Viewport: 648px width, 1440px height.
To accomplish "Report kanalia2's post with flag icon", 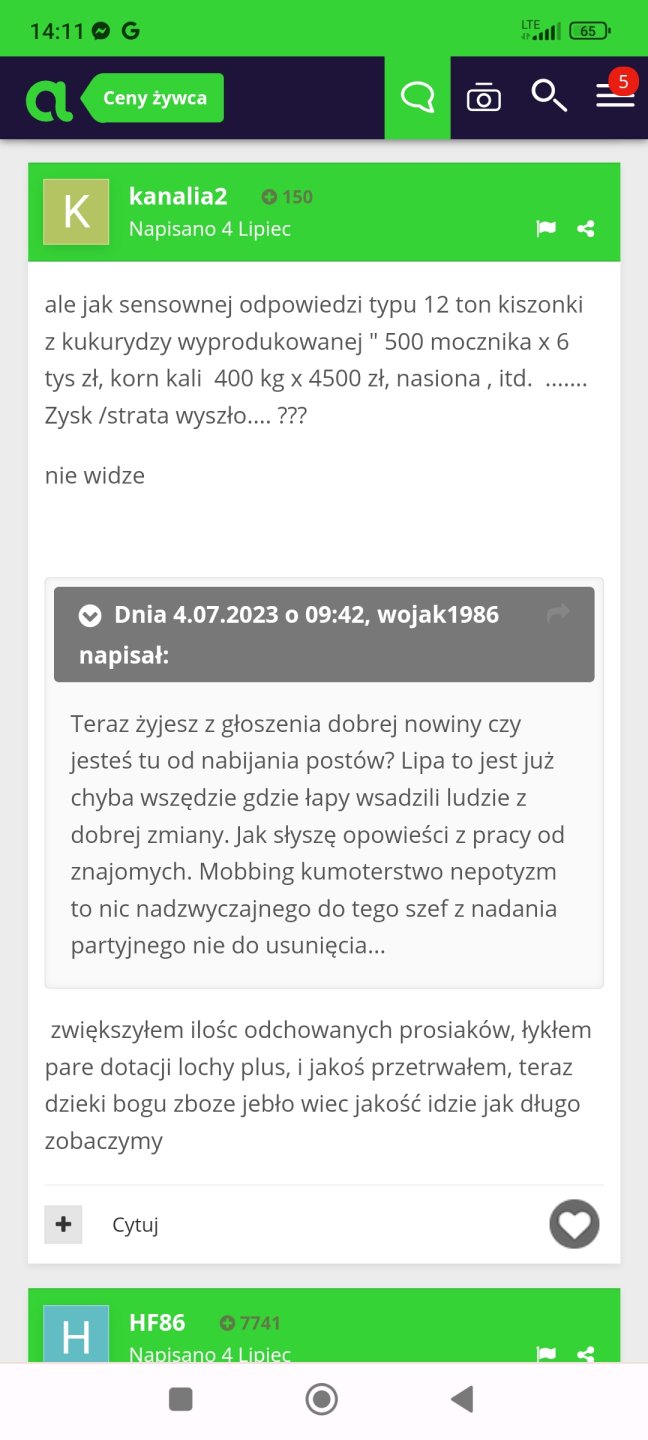I will point(546,229).
